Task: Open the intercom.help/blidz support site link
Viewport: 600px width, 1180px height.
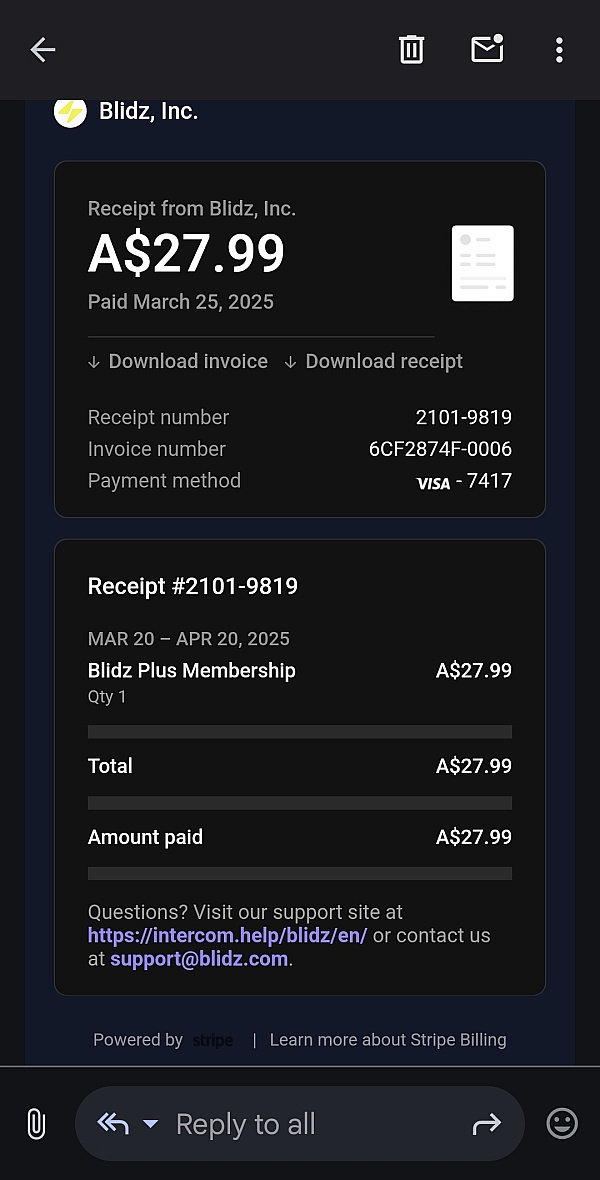Action: (227, 936)
